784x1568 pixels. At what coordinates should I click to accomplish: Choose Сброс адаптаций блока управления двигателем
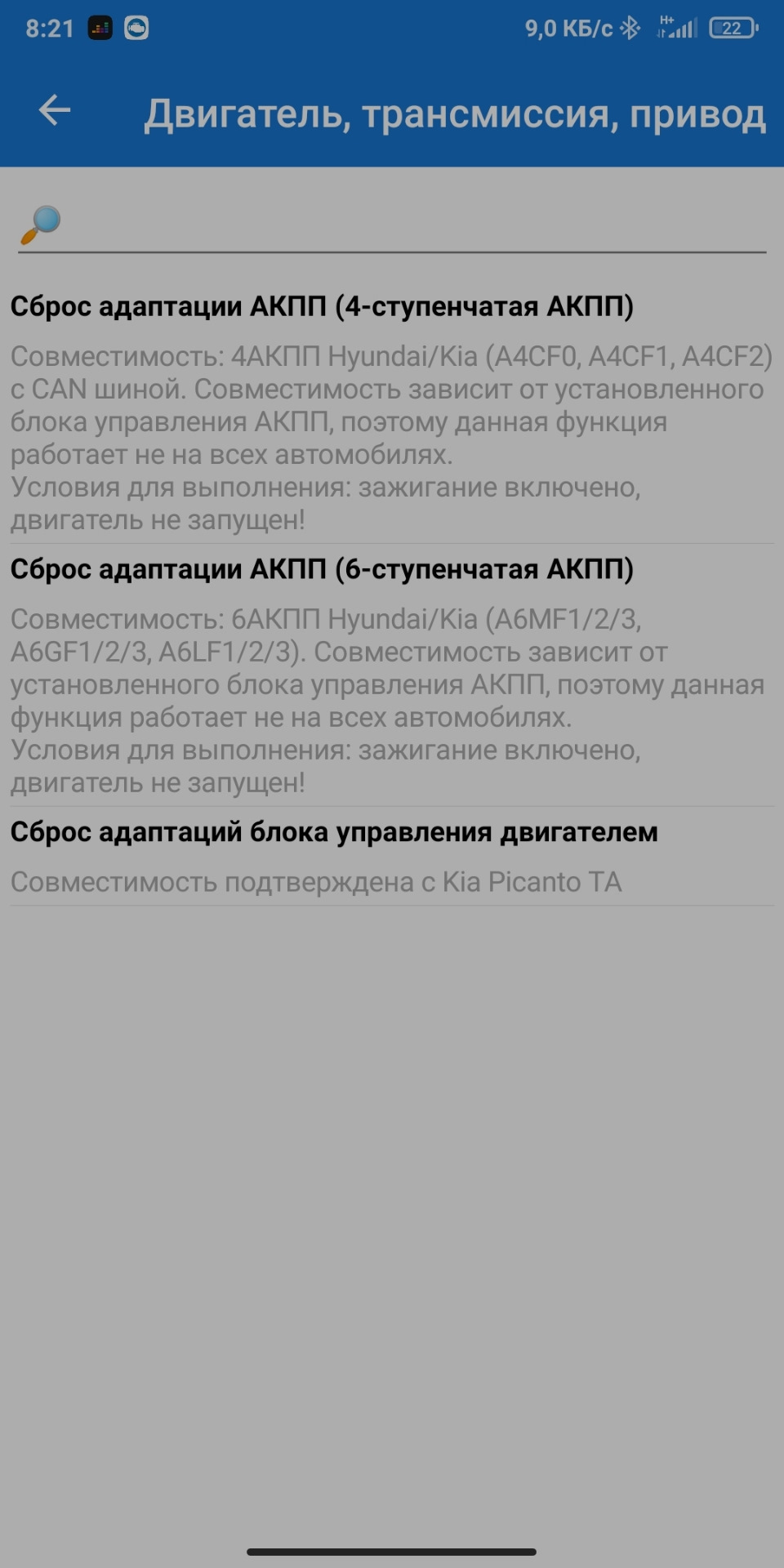pos(334,833)
